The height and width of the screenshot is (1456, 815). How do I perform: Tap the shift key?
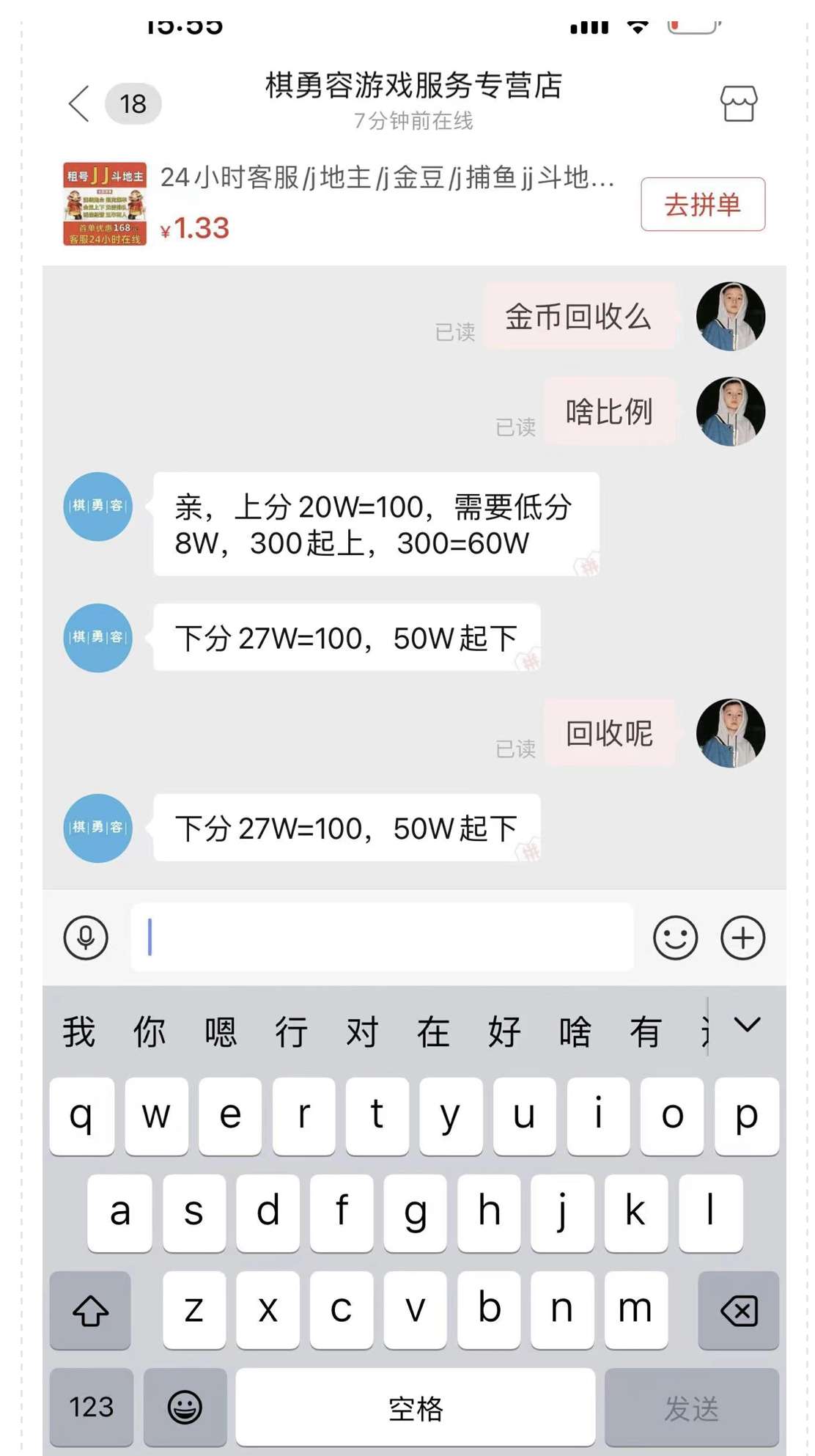(90, 1310)
